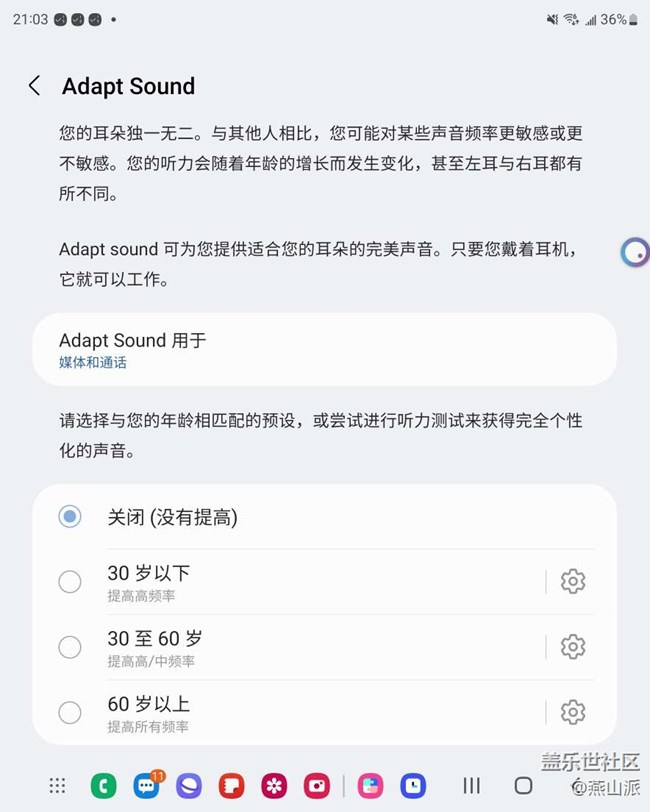Tap the Home navigation button
650x812 pixels.
coord(523,786)
